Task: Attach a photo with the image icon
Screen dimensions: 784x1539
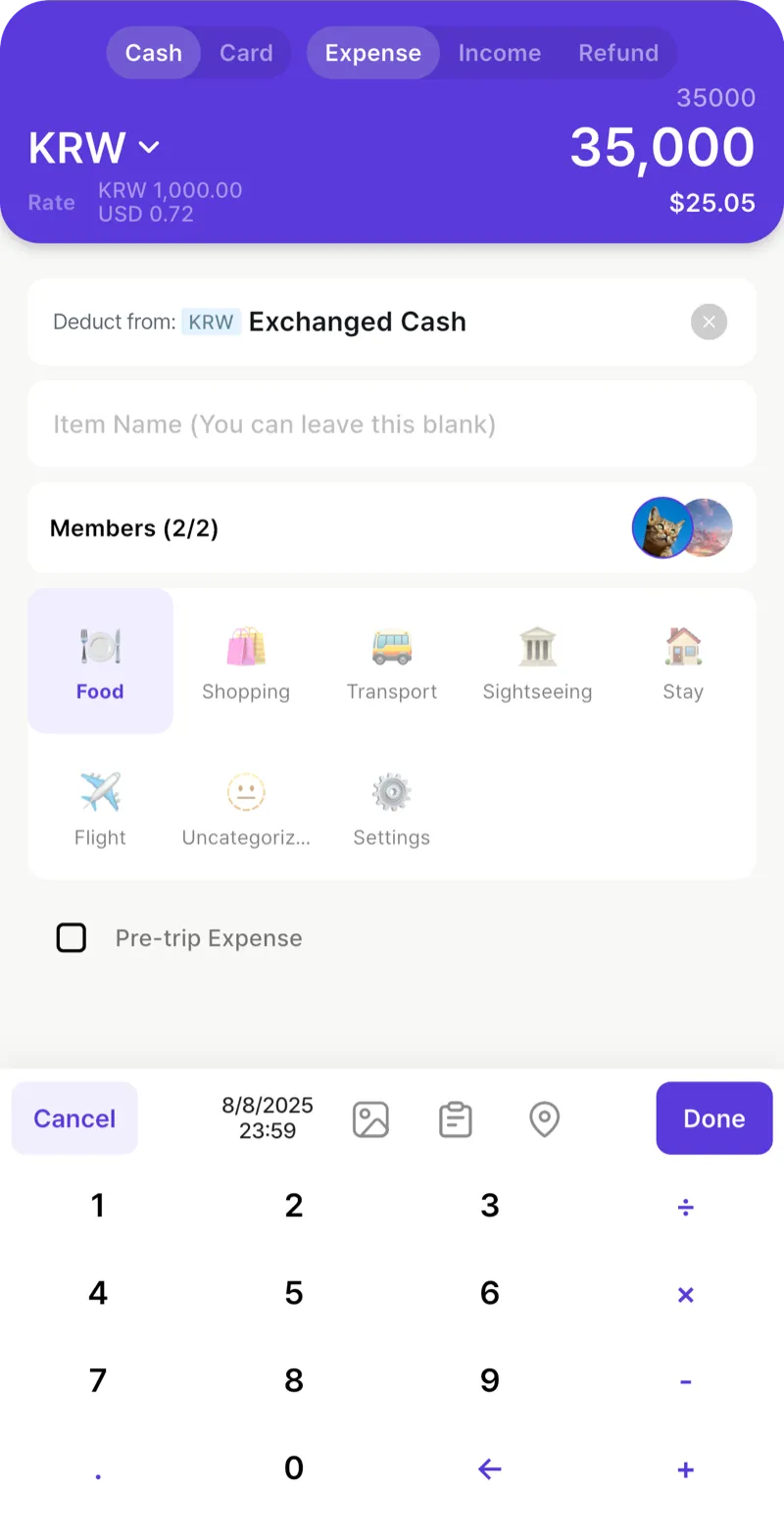Action: pos(370,1119)
